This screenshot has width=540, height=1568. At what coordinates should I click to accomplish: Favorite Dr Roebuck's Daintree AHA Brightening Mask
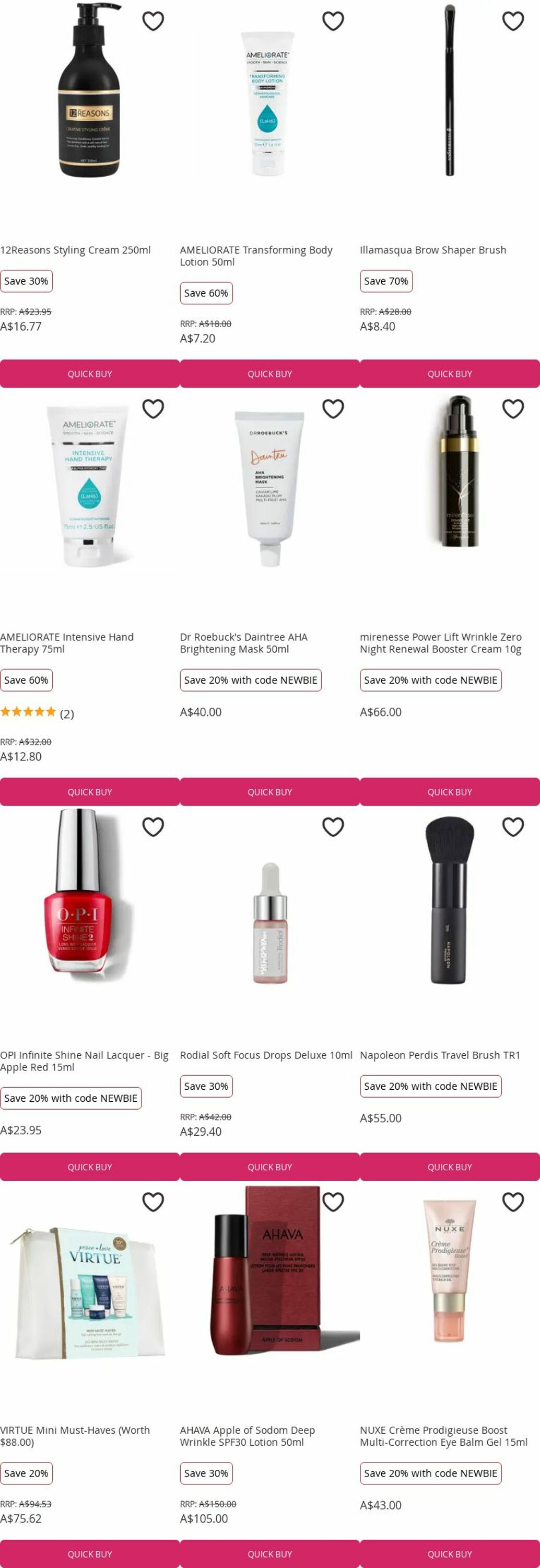point(333,408)
